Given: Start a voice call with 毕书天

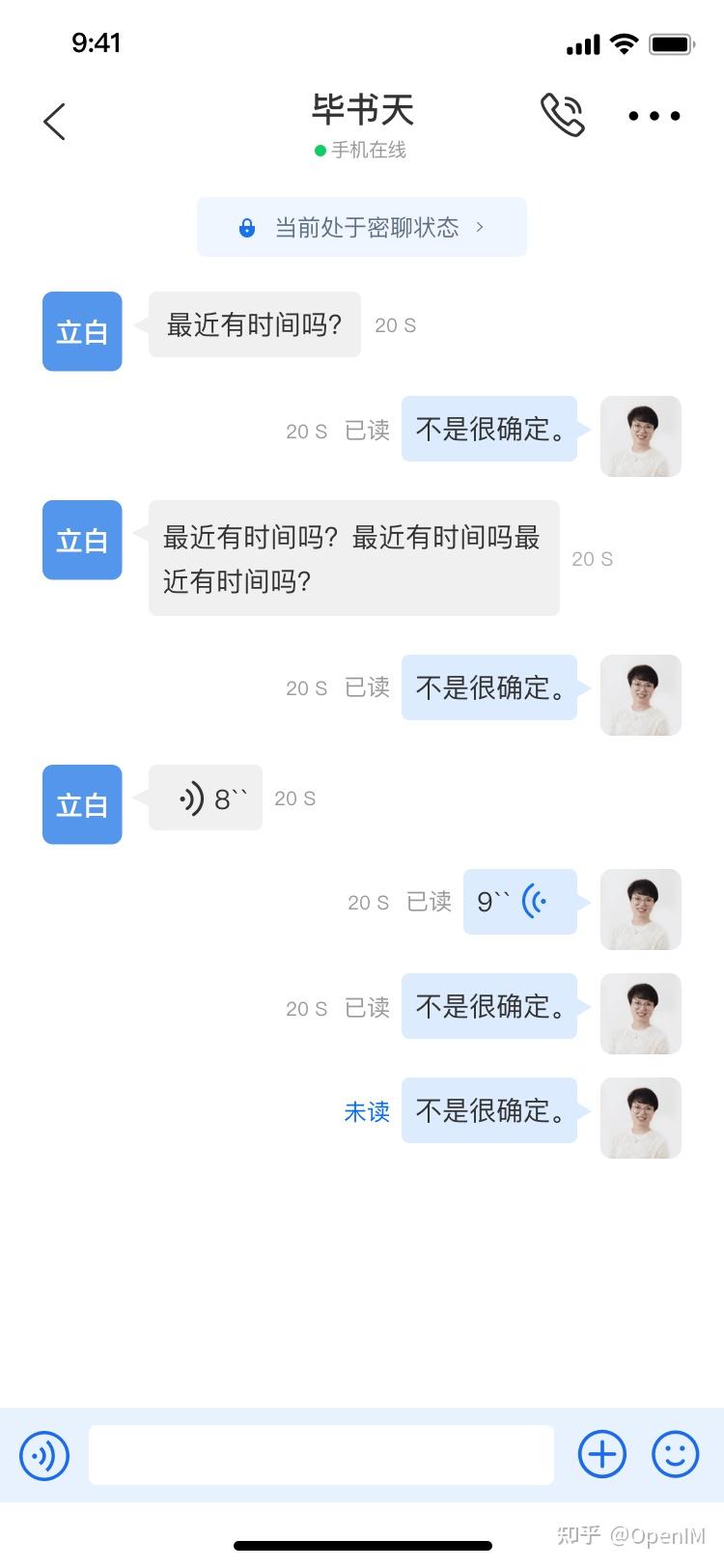Looking at the screenshot, I should click(563, 115).
